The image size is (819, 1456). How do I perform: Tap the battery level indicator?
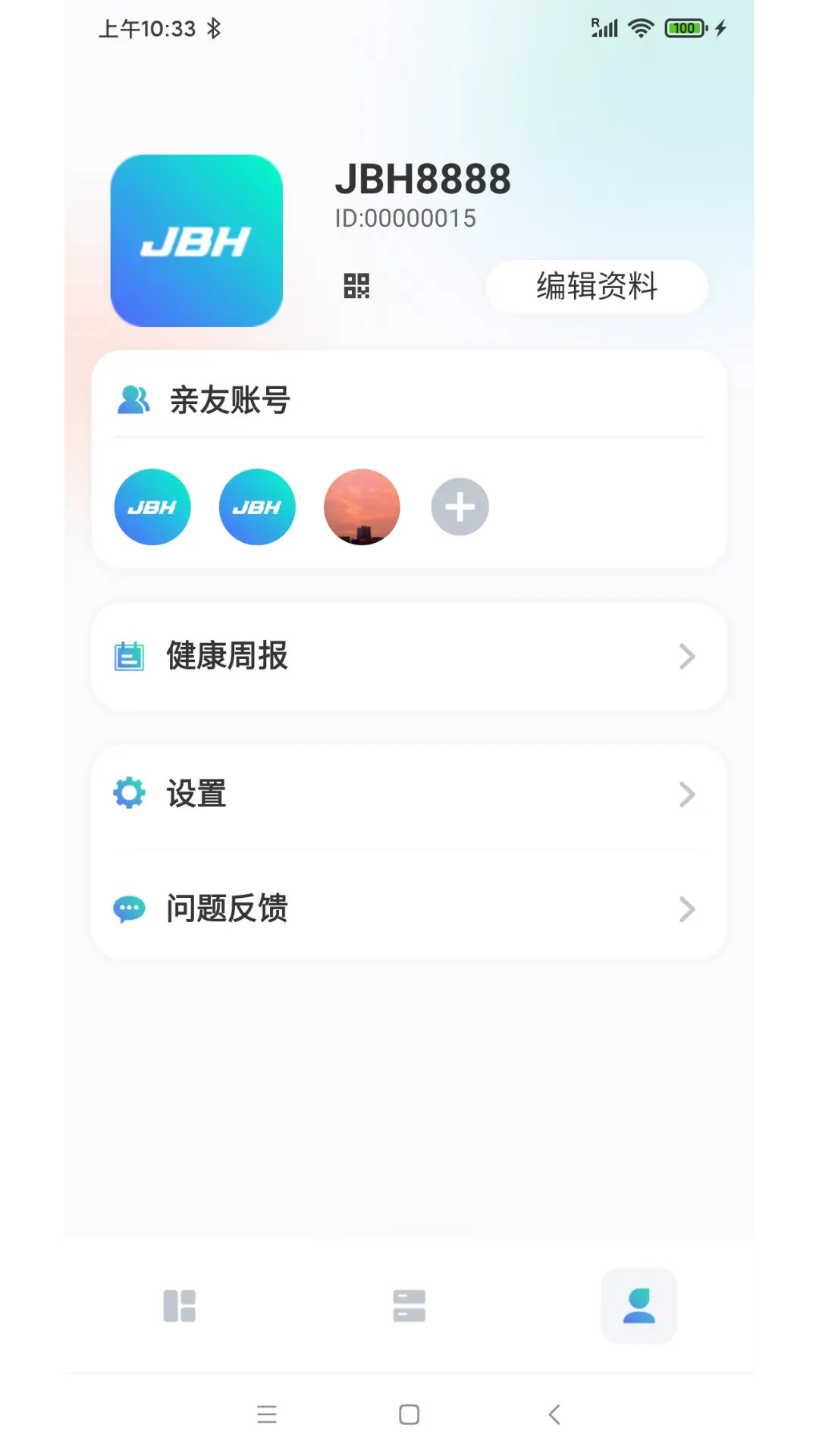tap(684, 27)
